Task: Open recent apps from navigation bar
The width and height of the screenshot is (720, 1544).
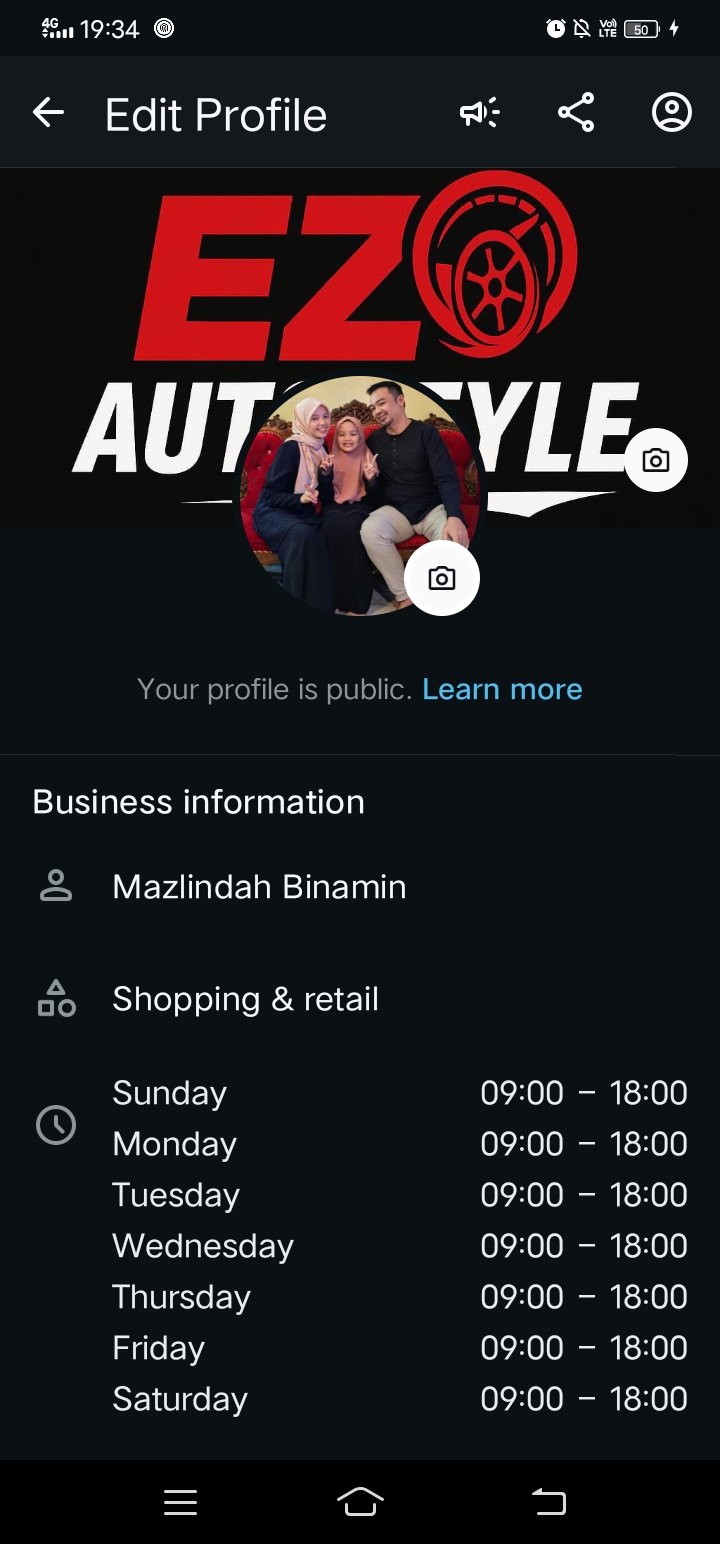Action: point(180,1501)
